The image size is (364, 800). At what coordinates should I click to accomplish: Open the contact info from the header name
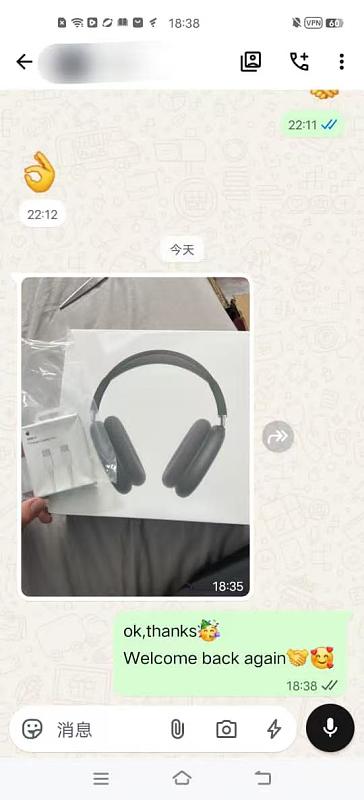coord(105,63)
